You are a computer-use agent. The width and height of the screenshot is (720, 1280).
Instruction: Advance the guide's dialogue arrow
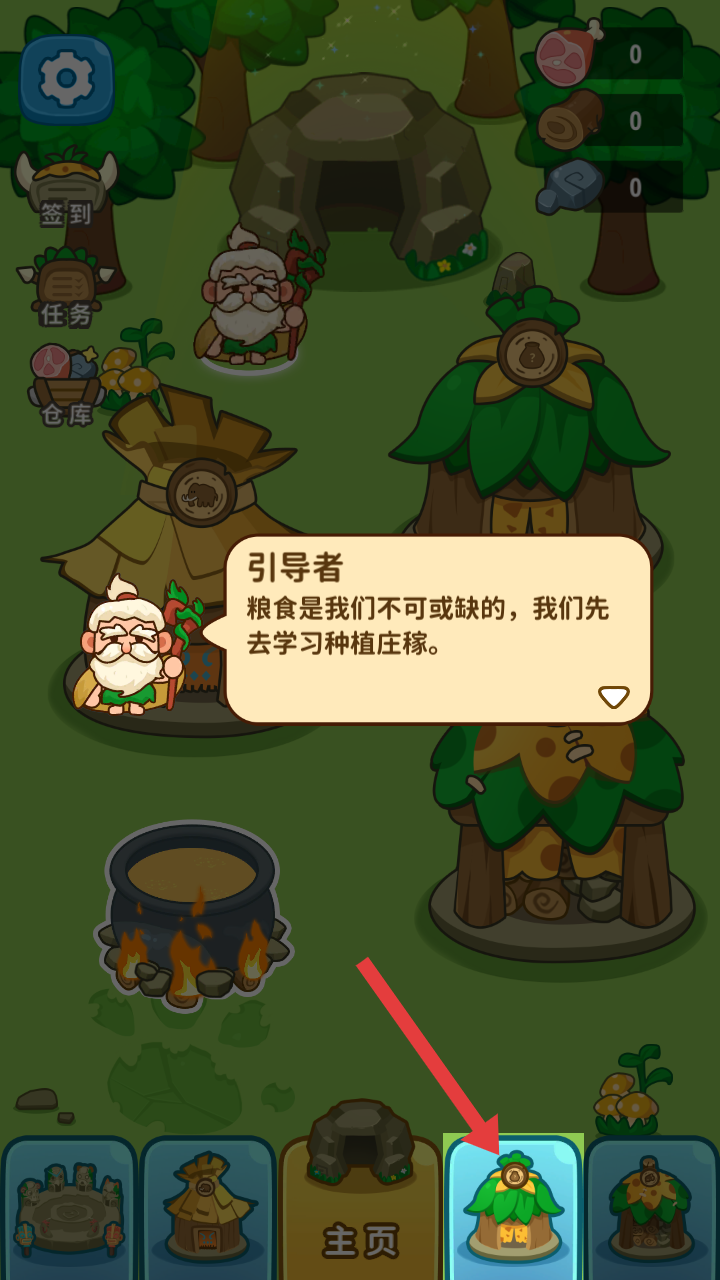[x=613, y=697]
